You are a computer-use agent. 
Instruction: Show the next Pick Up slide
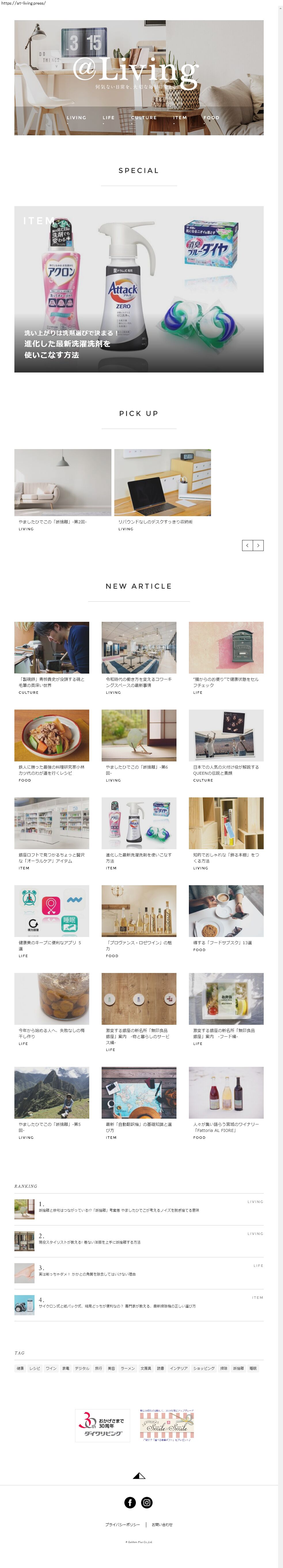tap(259, 546)
